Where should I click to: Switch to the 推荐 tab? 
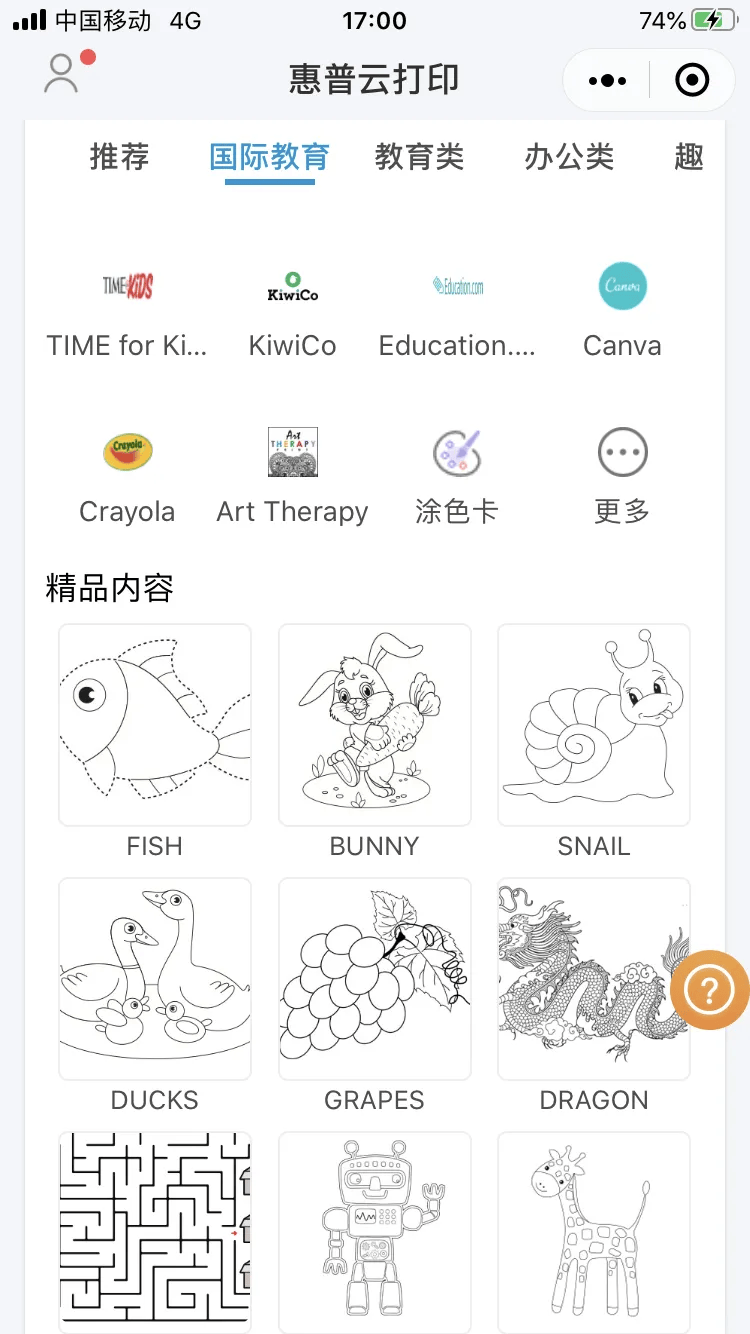click(x=119, y=156)
